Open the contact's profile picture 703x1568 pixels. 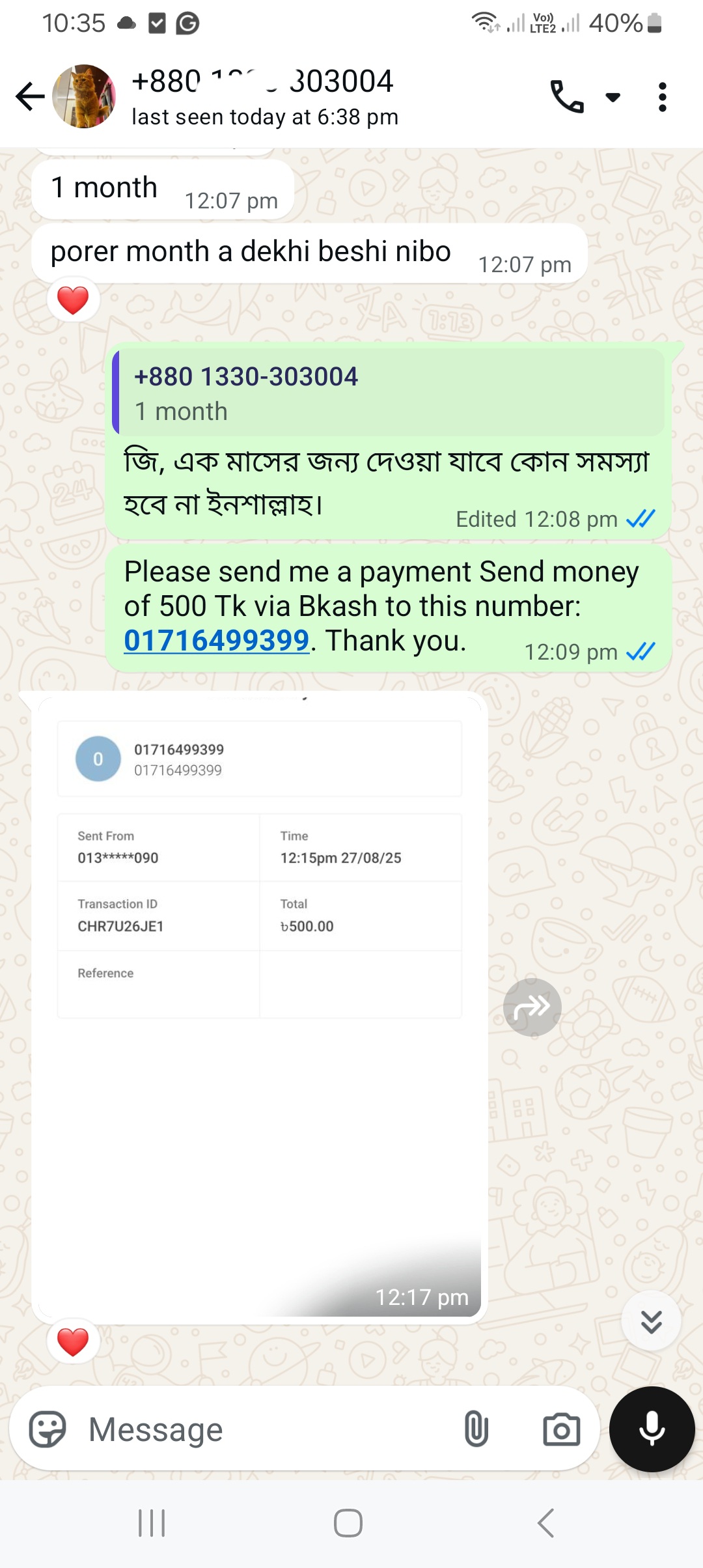(84, 97)
